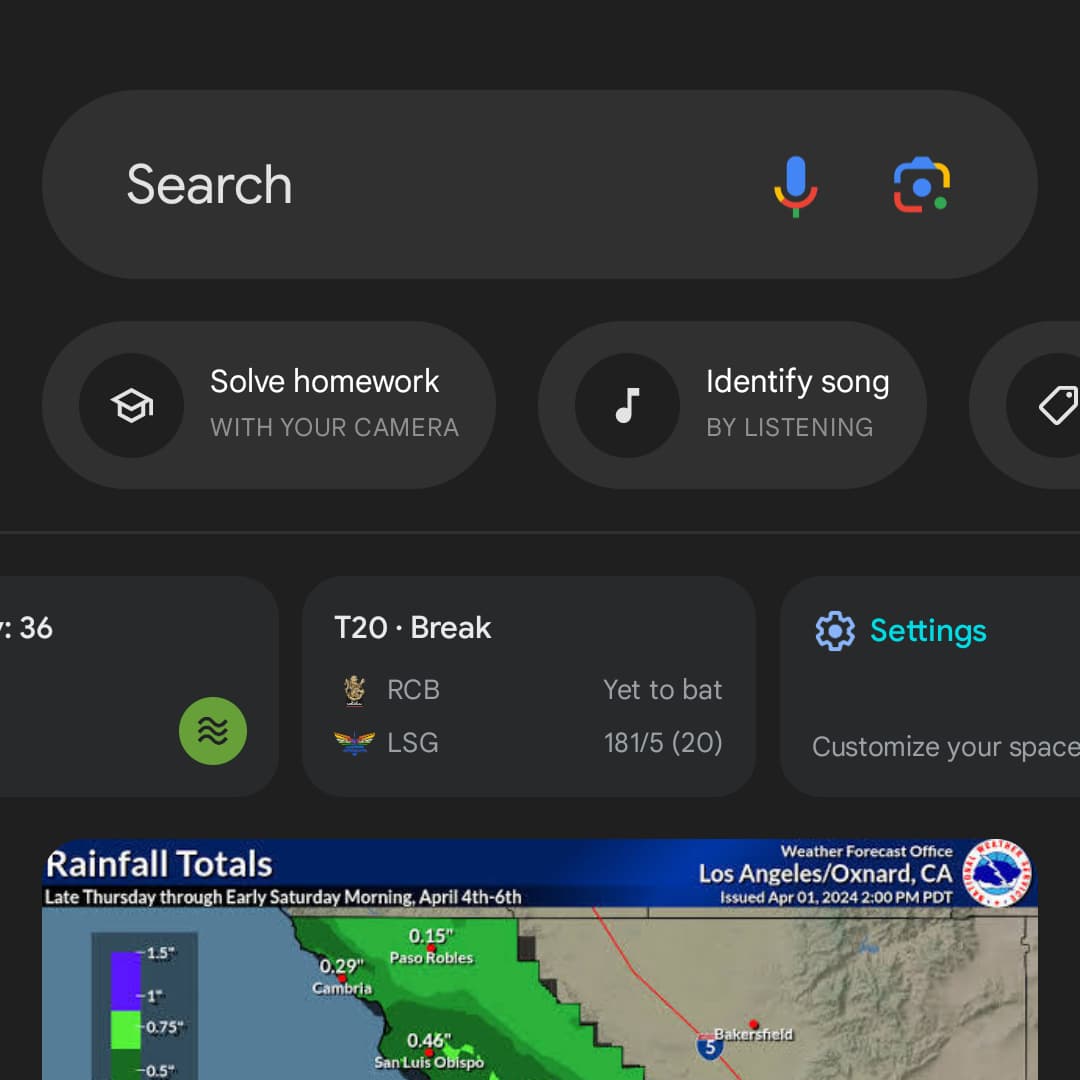Open the air quality card showing 36

click(130, 686)
